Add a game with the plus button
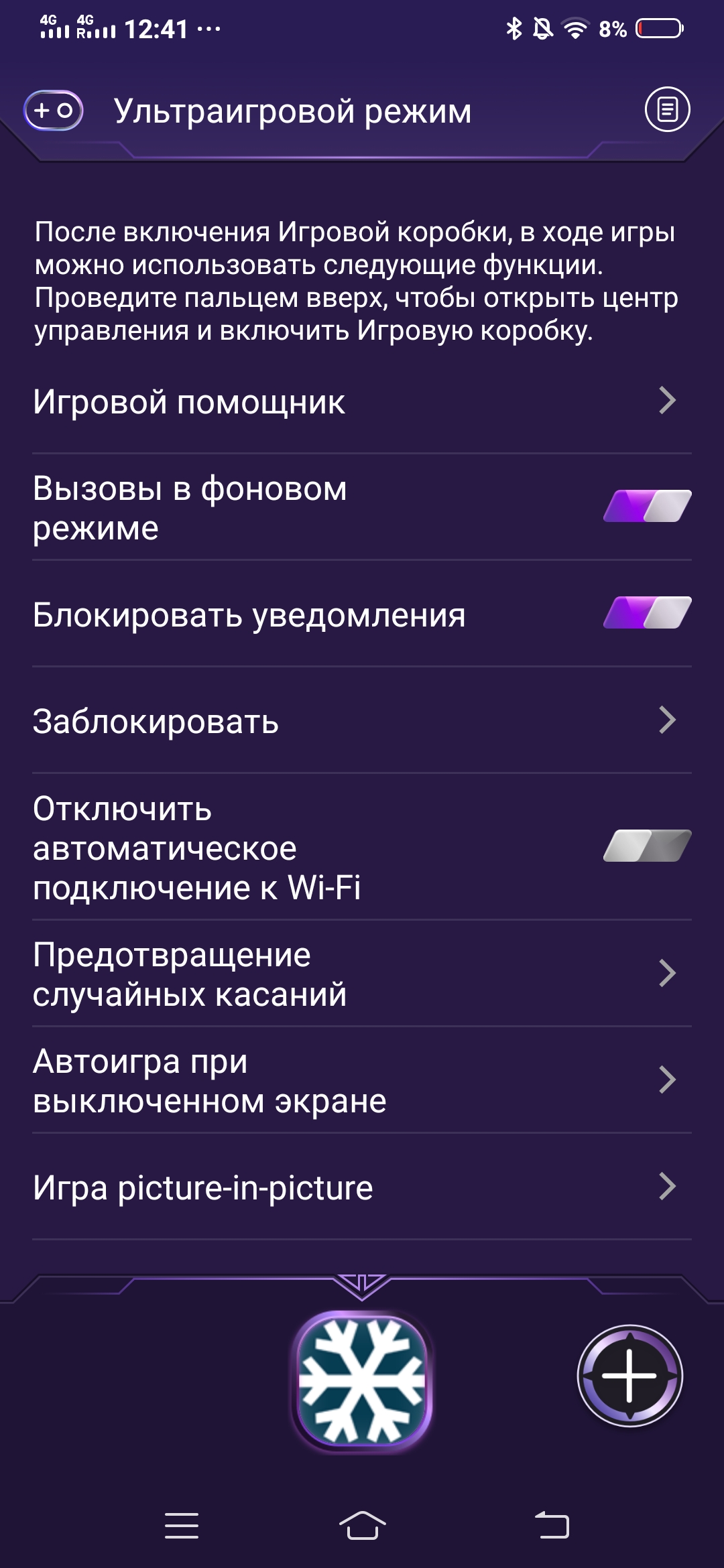Viewport: 724px width, 1568px height. click(629, 1376)
